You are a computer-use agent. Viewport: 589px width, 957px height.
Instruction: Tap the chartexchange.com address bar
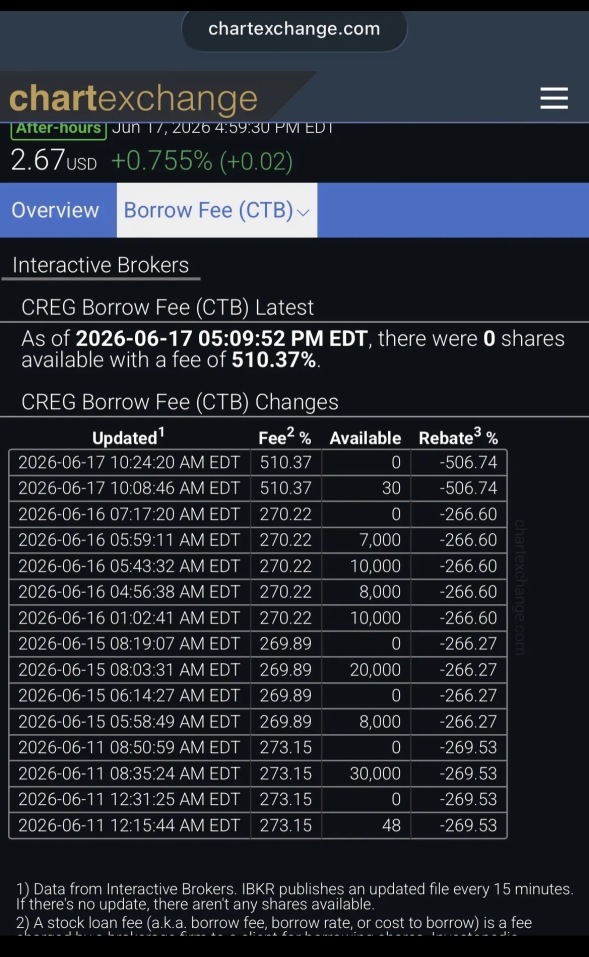[294, 29]
